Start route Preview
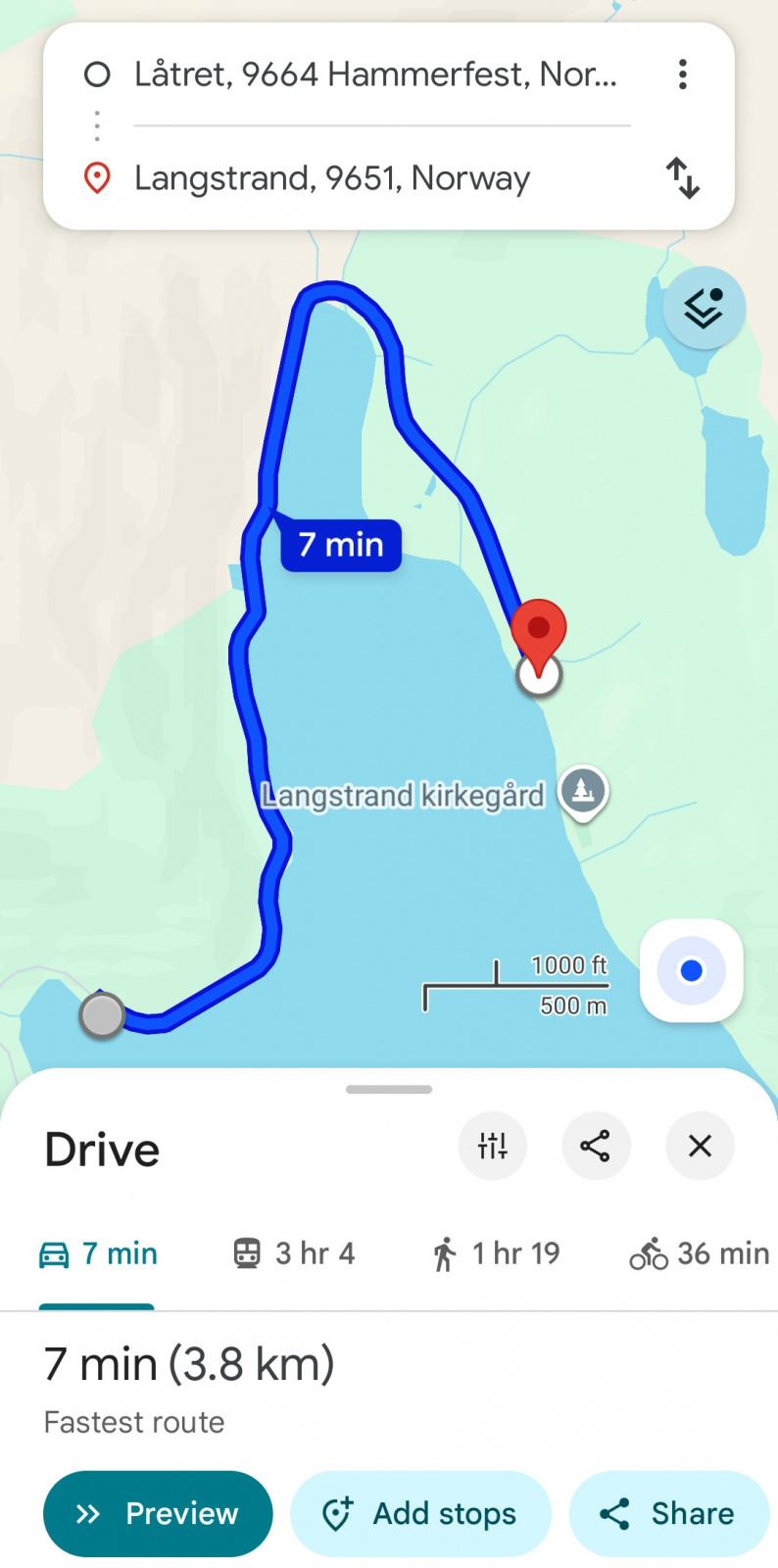 click(x=158, y=1513)
